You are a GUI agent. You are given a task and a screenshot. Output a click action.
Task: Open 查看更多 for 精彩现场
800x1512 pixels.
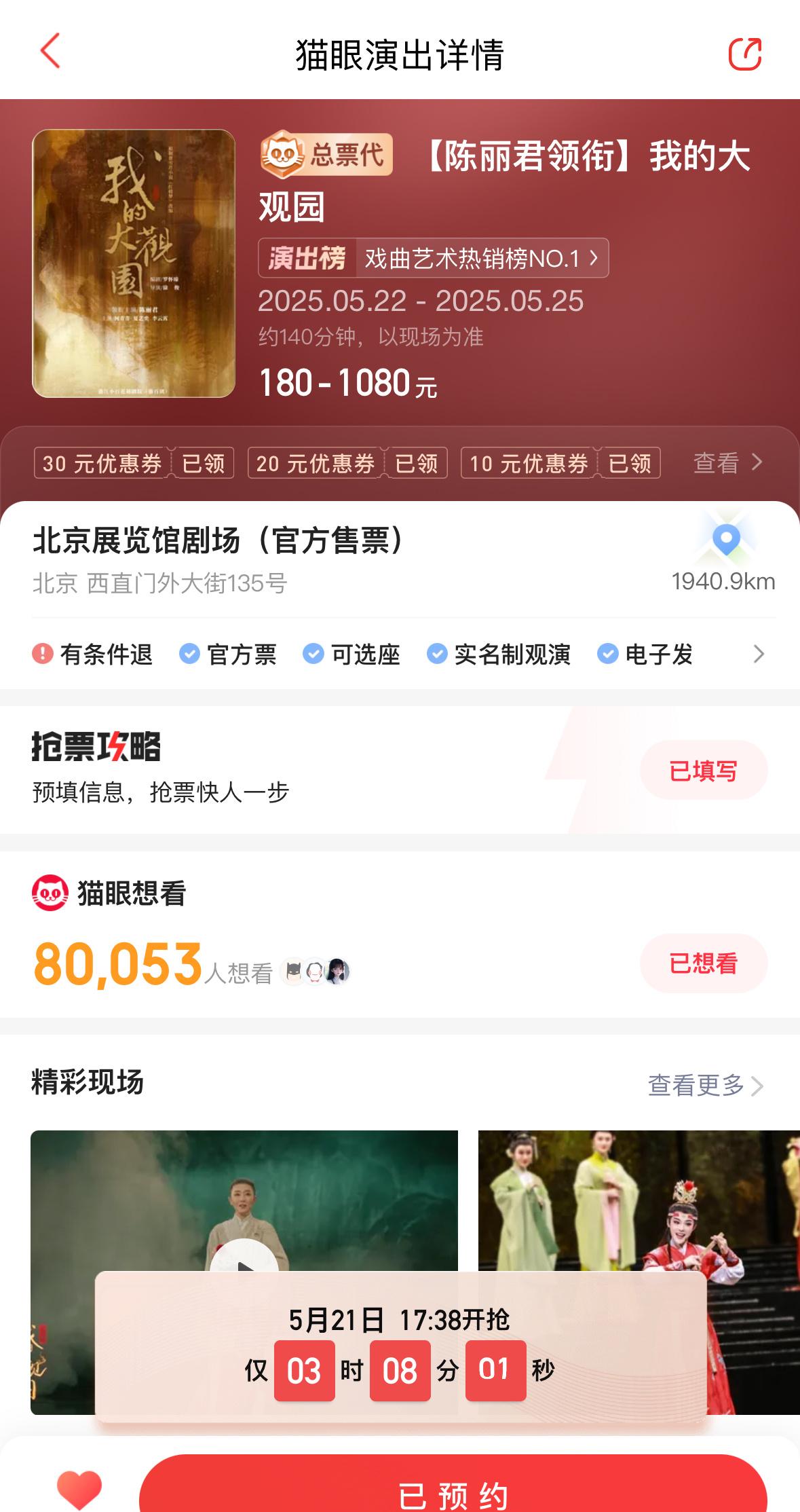coord(705,1086)
